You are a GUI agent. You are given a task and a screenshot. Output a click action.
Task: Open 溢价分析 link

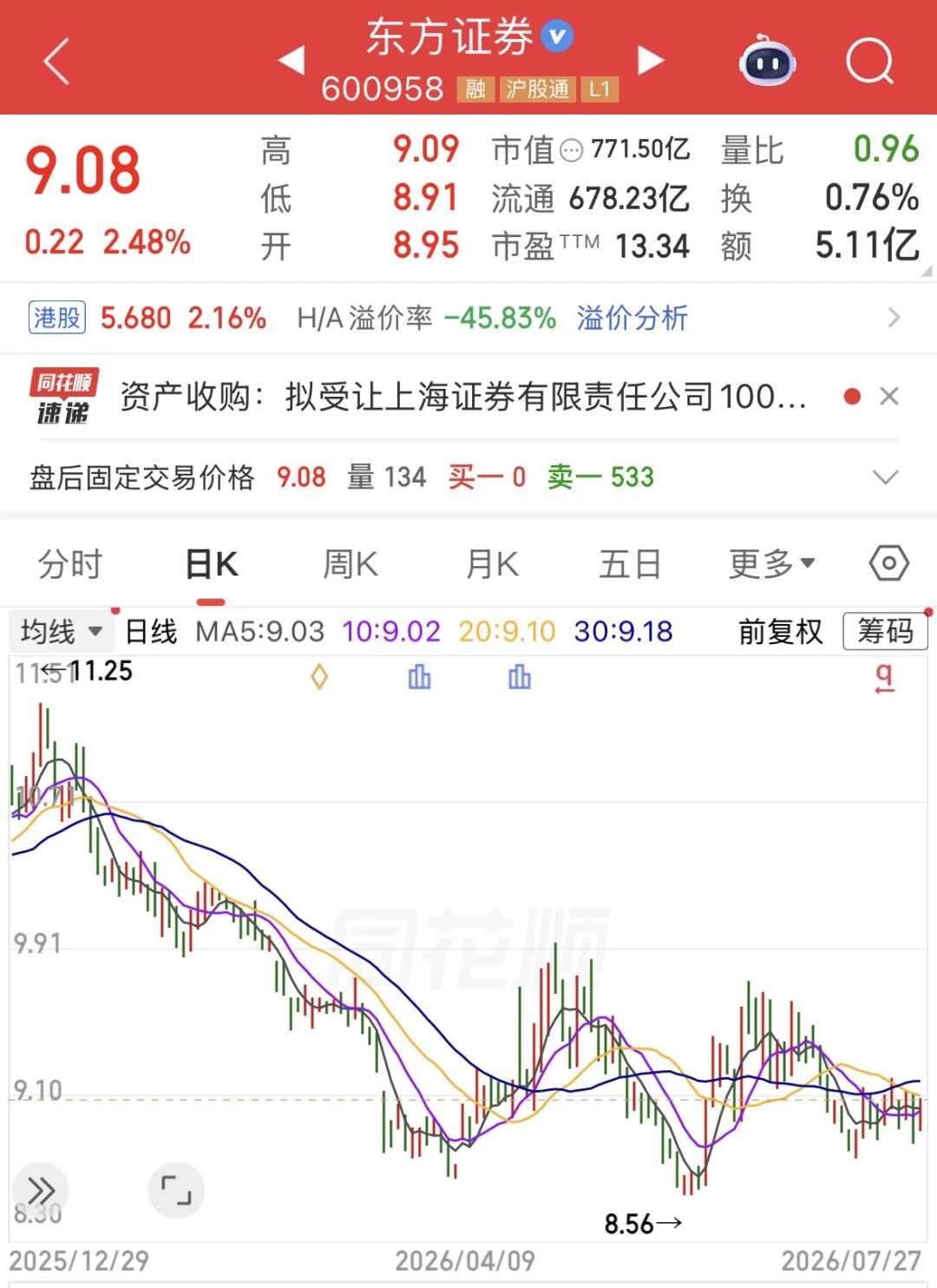click(x=632, y=318)
